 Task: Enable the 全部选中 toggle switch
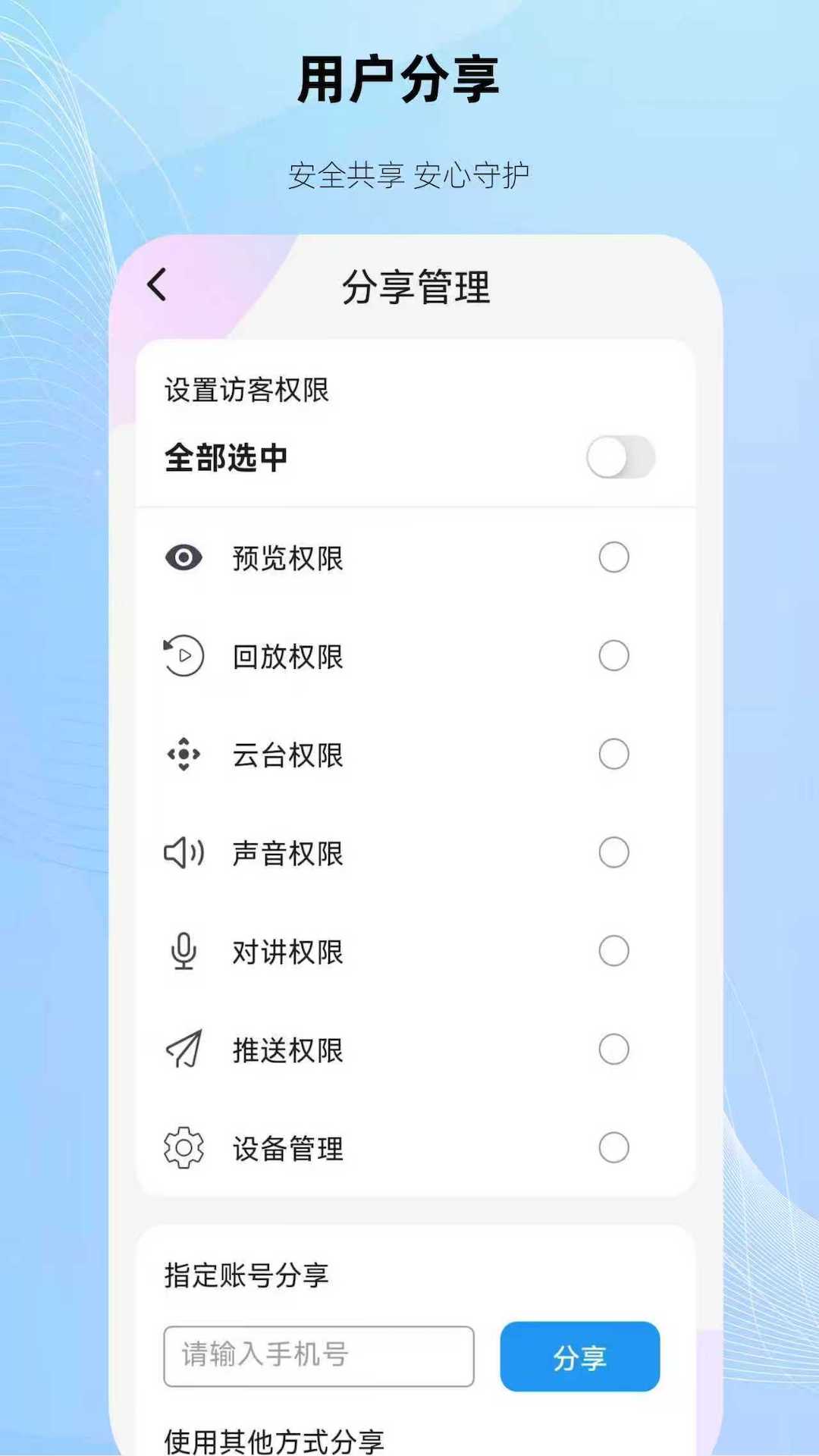click(620, 457)
